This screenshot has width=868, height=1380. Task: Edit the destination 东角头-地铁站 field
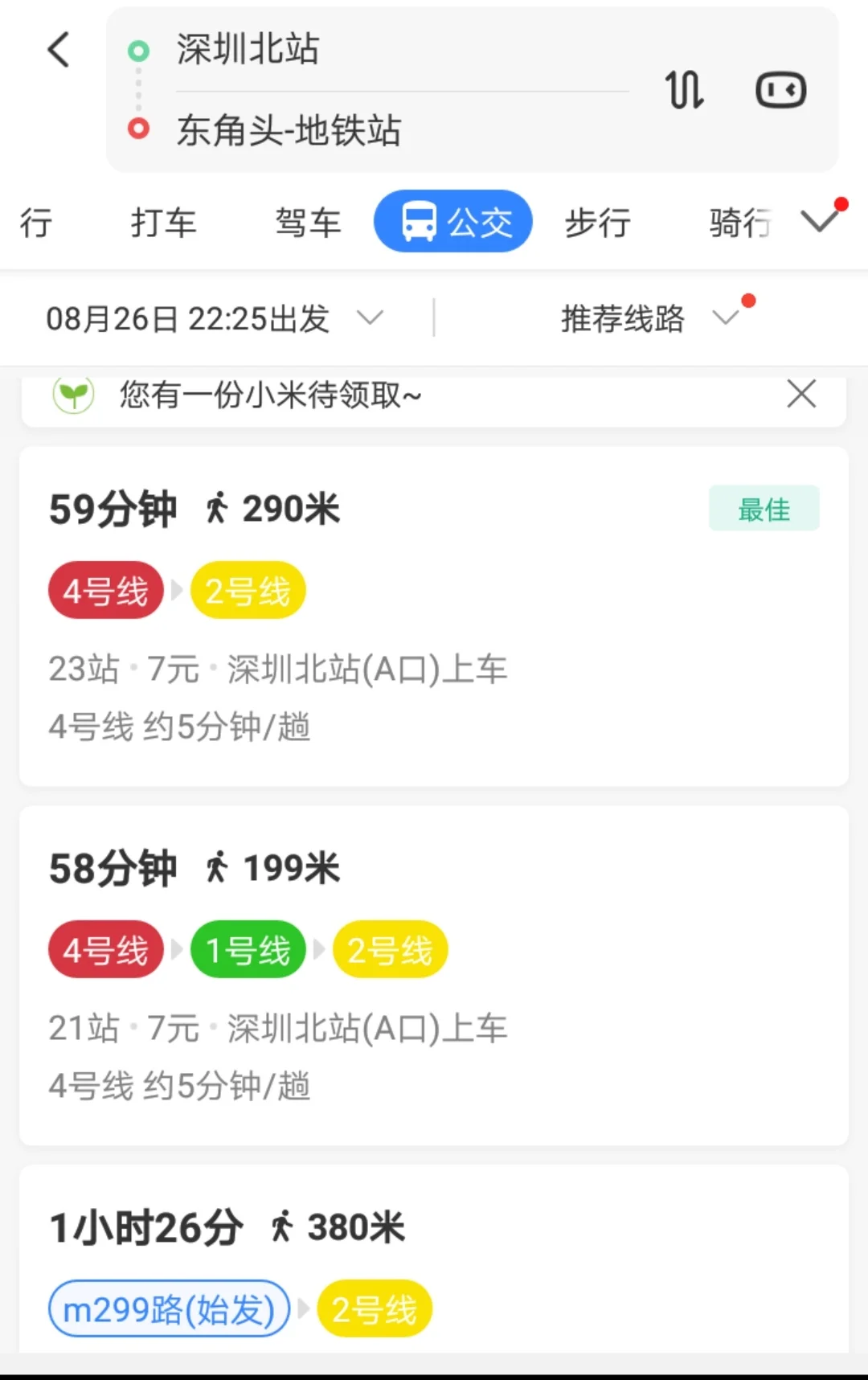(289, 132)
